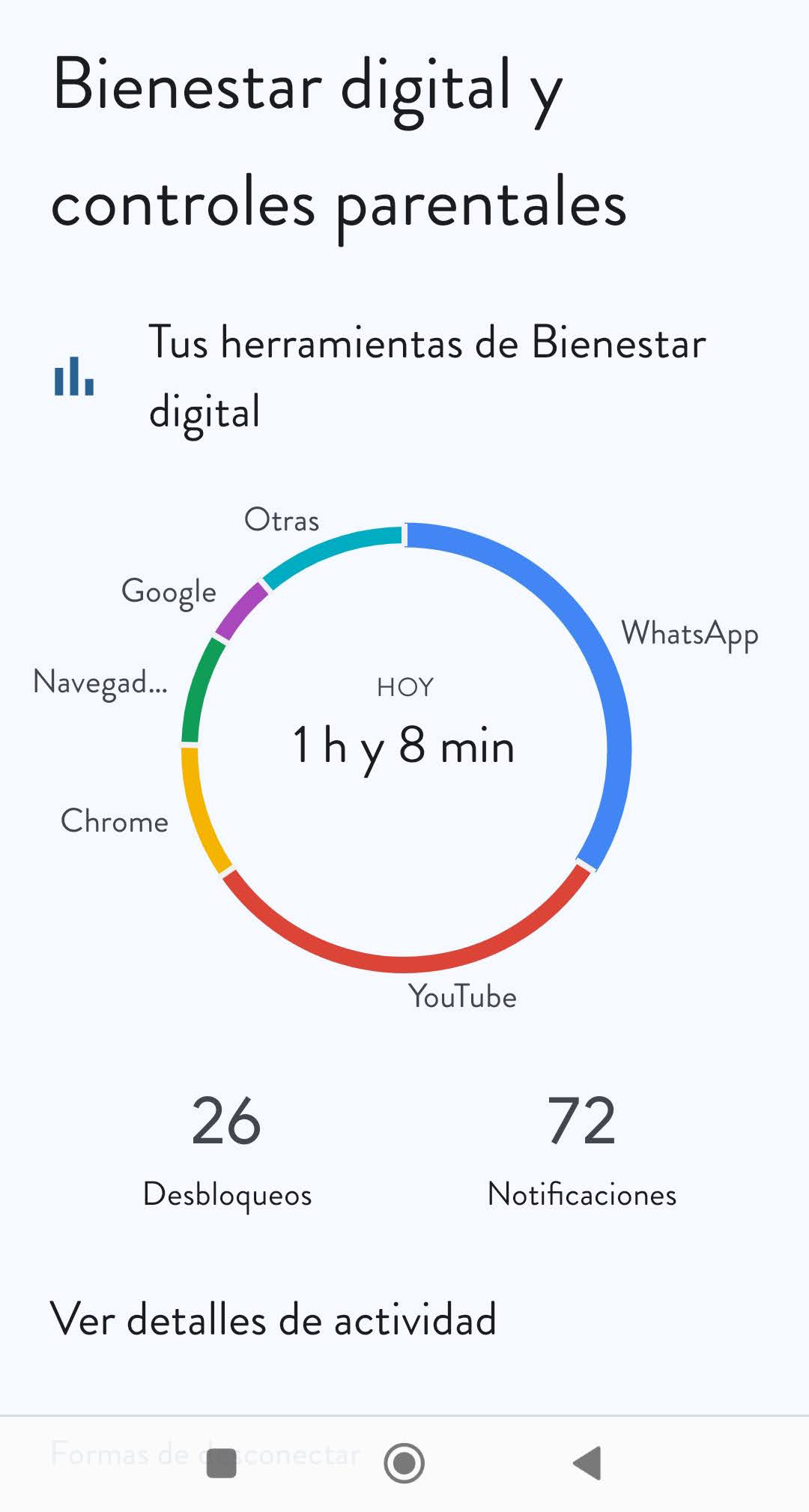
Task: Open YouTube usage from the chart
Action: [x=462, y=997]
